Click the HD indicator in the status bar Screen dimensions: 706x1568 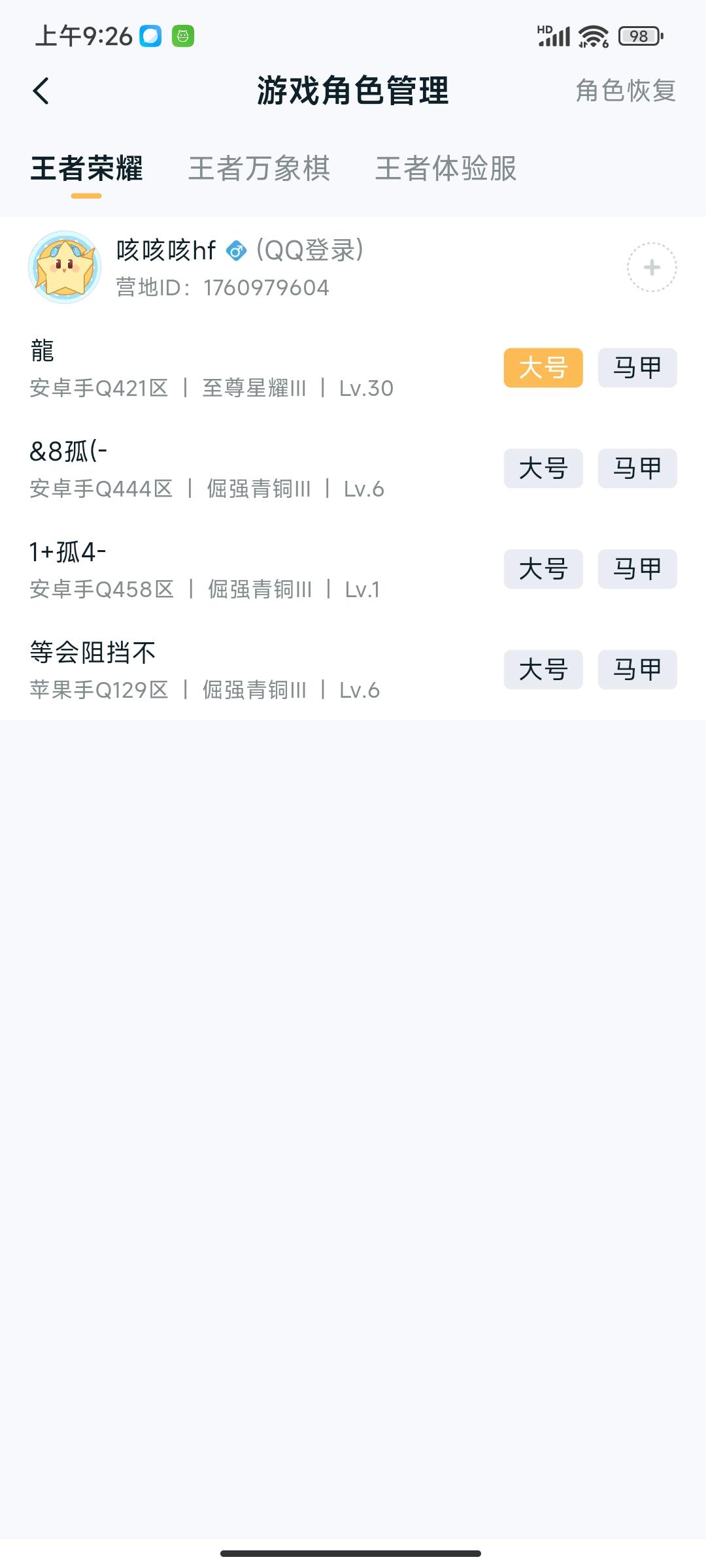point(543,29)
